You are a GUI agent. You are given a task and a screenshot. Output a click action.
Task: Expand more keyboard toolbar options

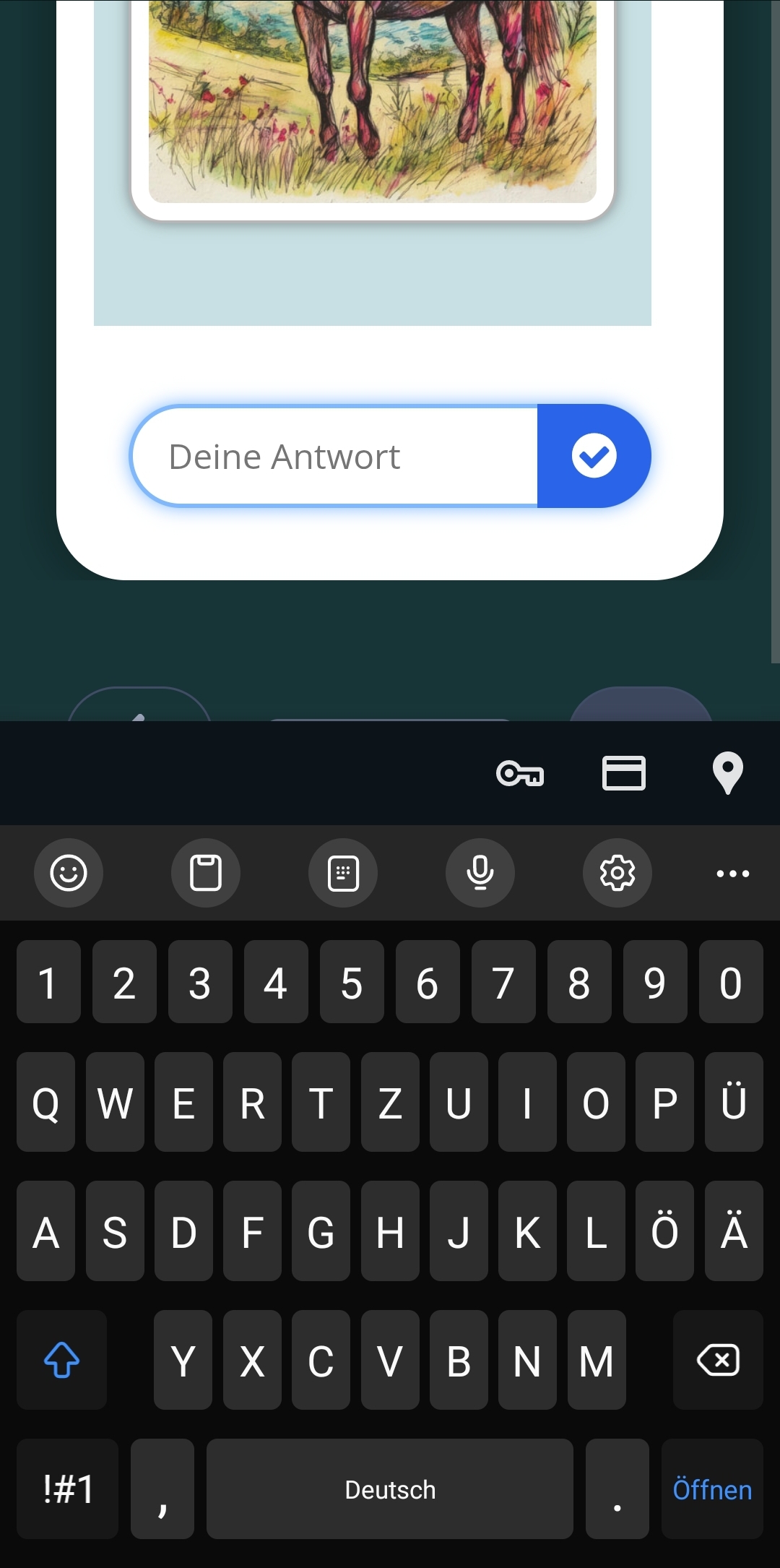(x=732, y=874)
